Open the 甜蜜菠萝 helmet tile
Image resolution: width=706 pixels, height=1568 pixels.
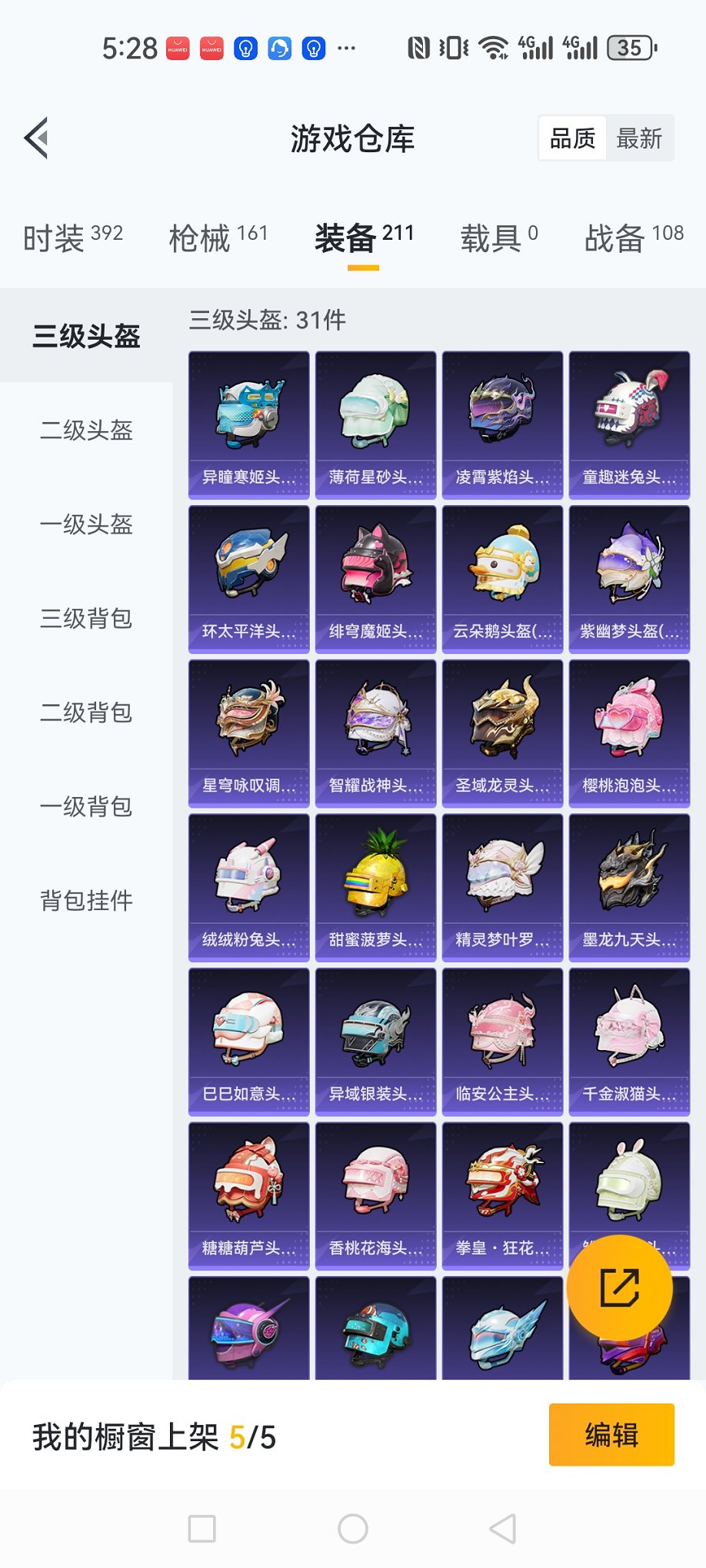tap(375, 887)
